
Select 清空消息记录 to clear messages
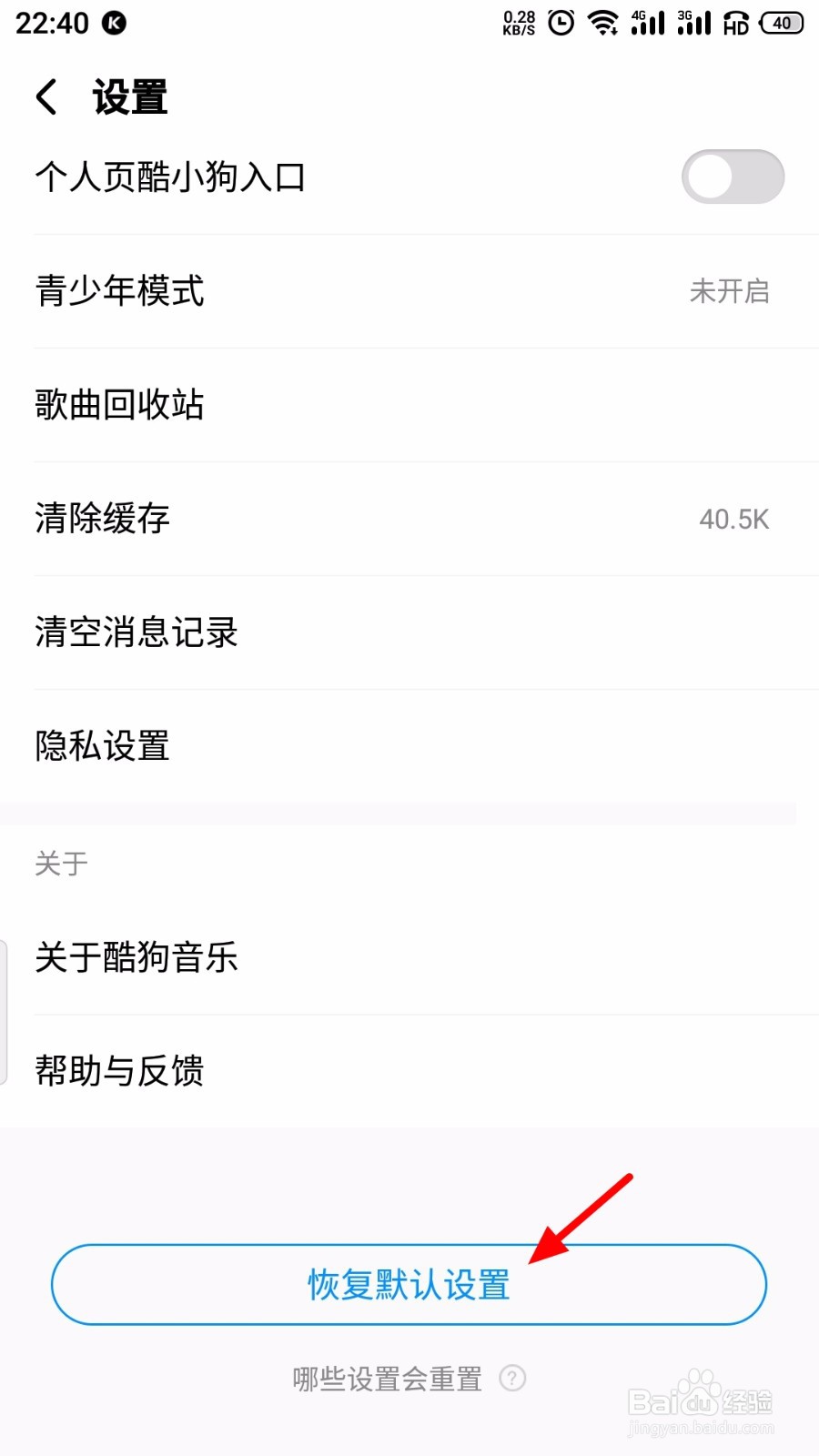click(409, 632)
